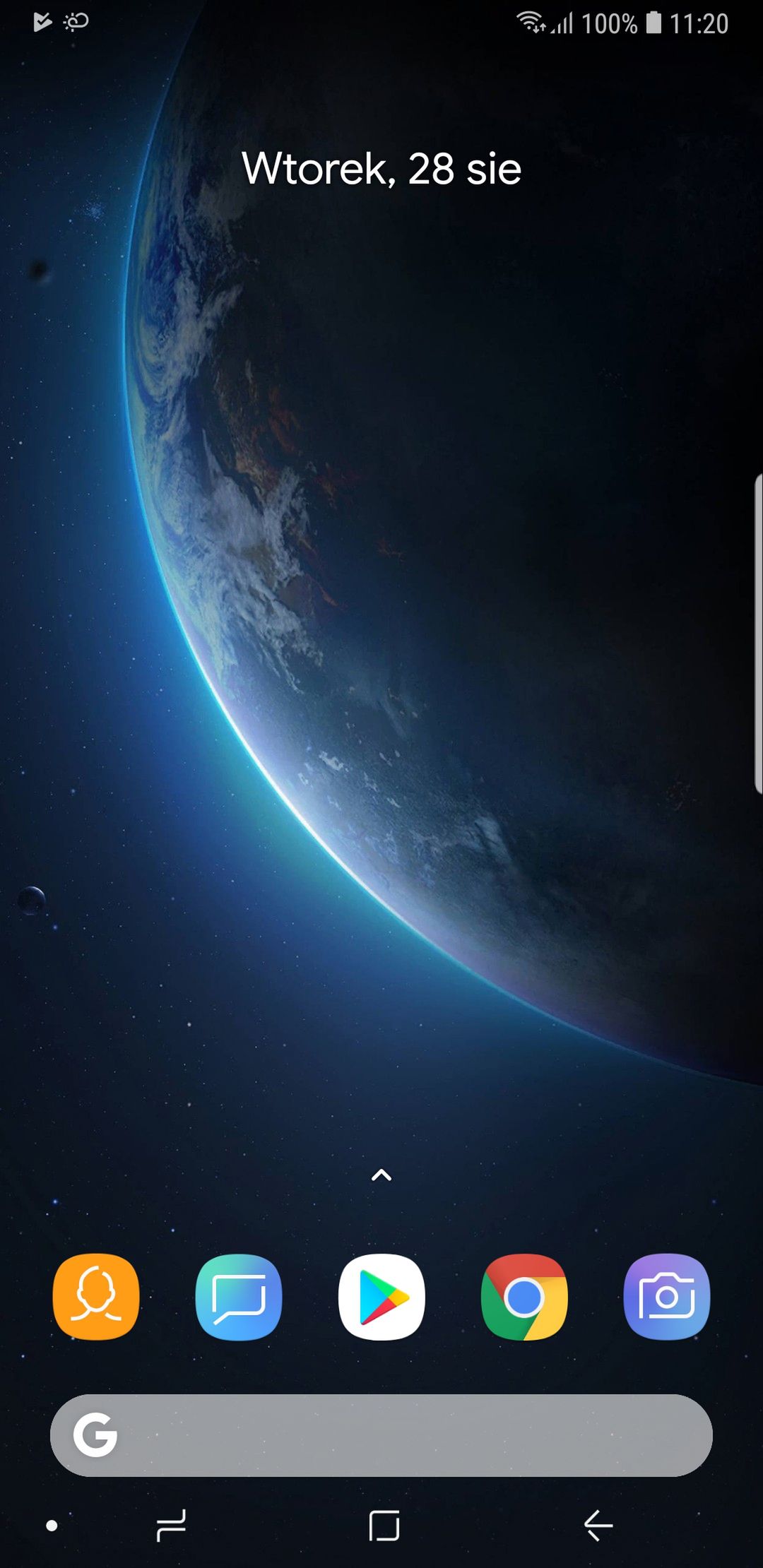The height and width of the screenshot is (1568, 763).
Task: Open Google Play Store
Action: 381,1297
